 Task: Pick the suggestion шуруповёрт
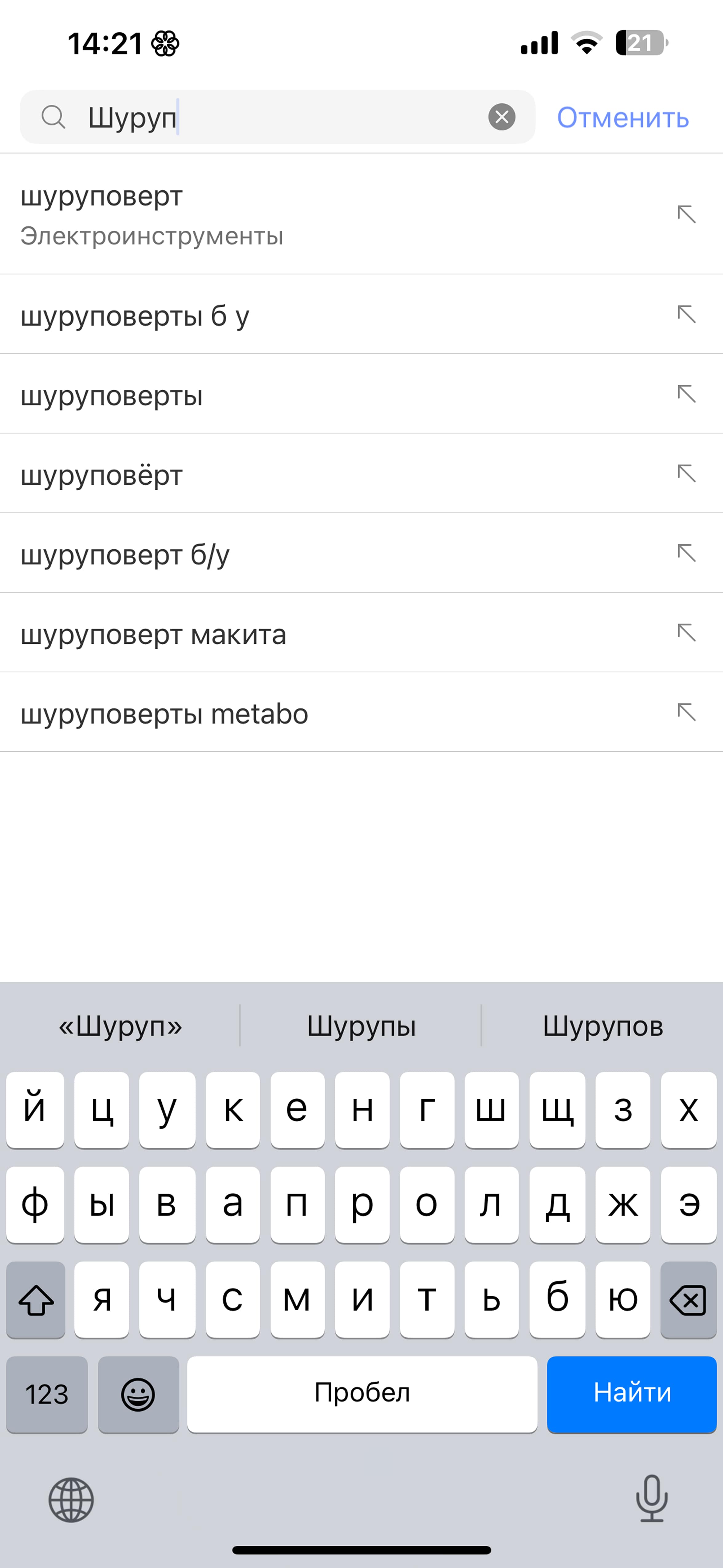[361, 474]
